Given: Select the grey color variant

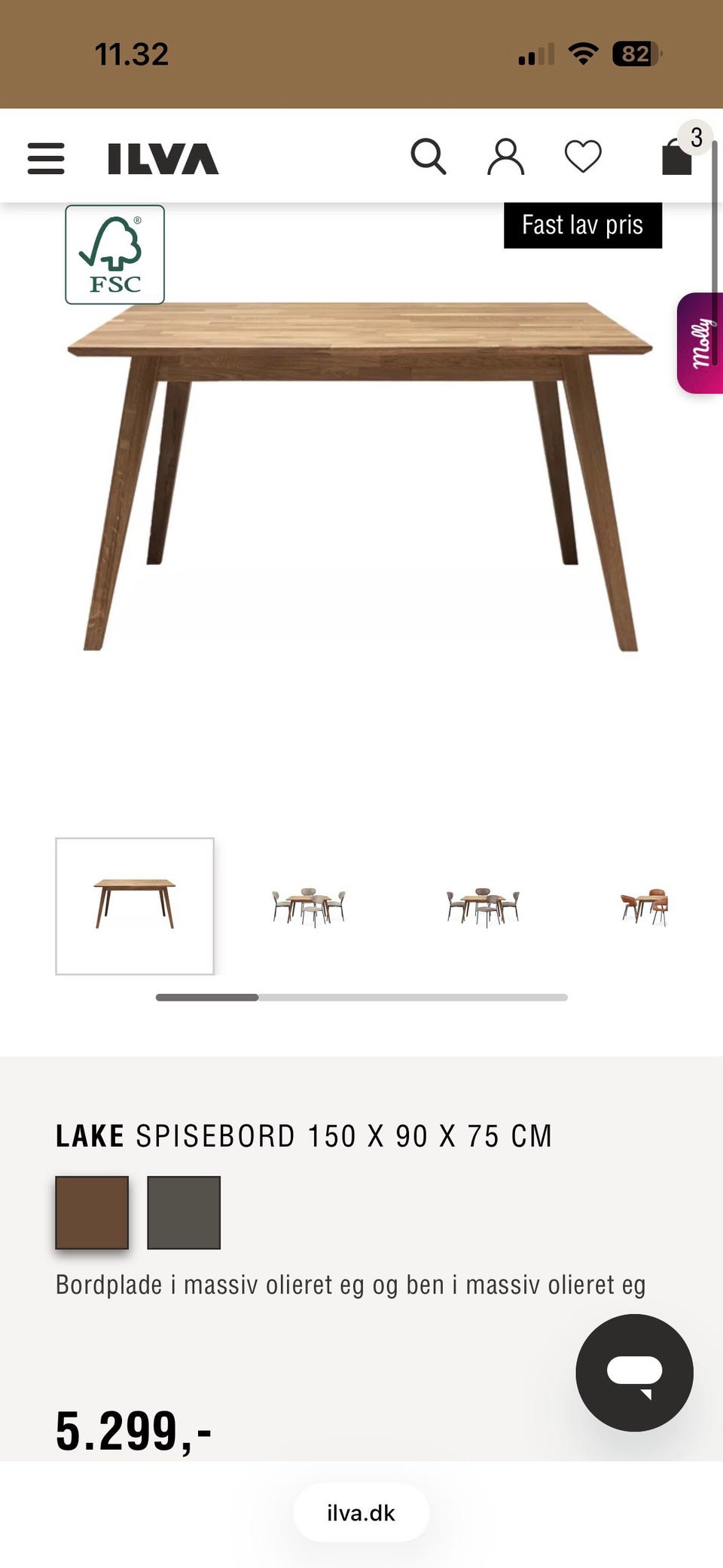Looking at the screenshot, I should click(184, 1213).
